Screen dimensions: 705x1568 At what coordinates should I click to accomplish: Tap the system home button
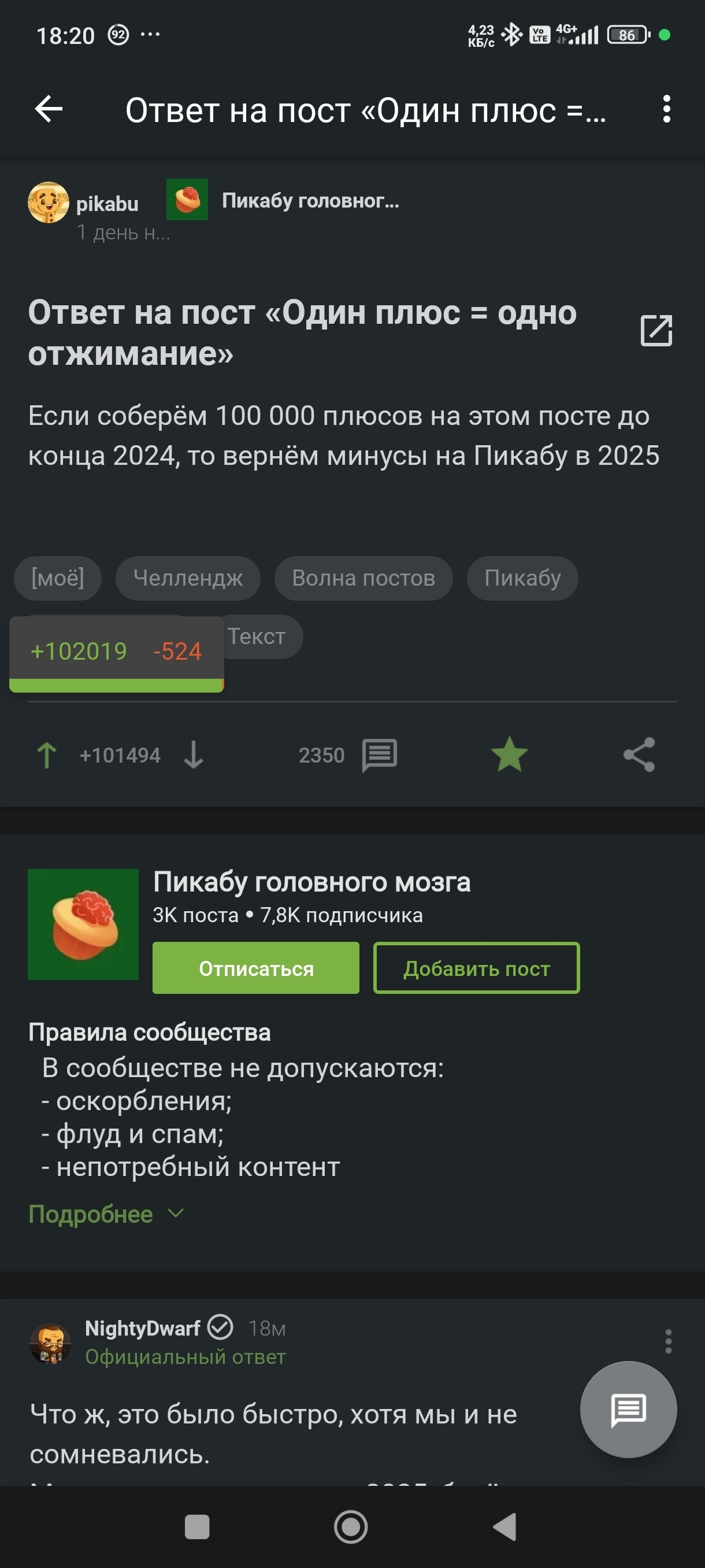click(x=351, y=1526)
